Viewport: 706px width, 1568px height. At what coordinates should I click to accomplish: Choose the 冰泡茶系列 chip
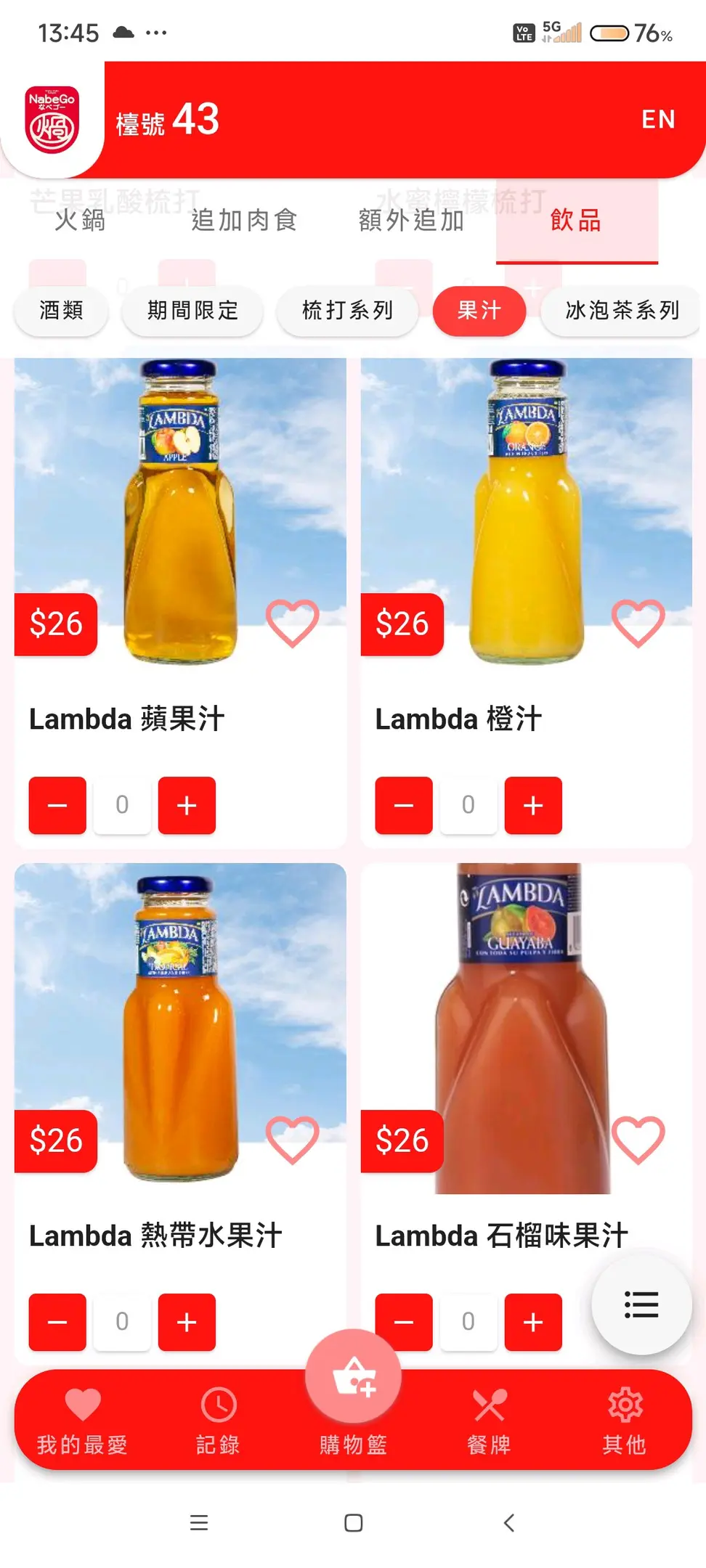(x=622, y=311)
